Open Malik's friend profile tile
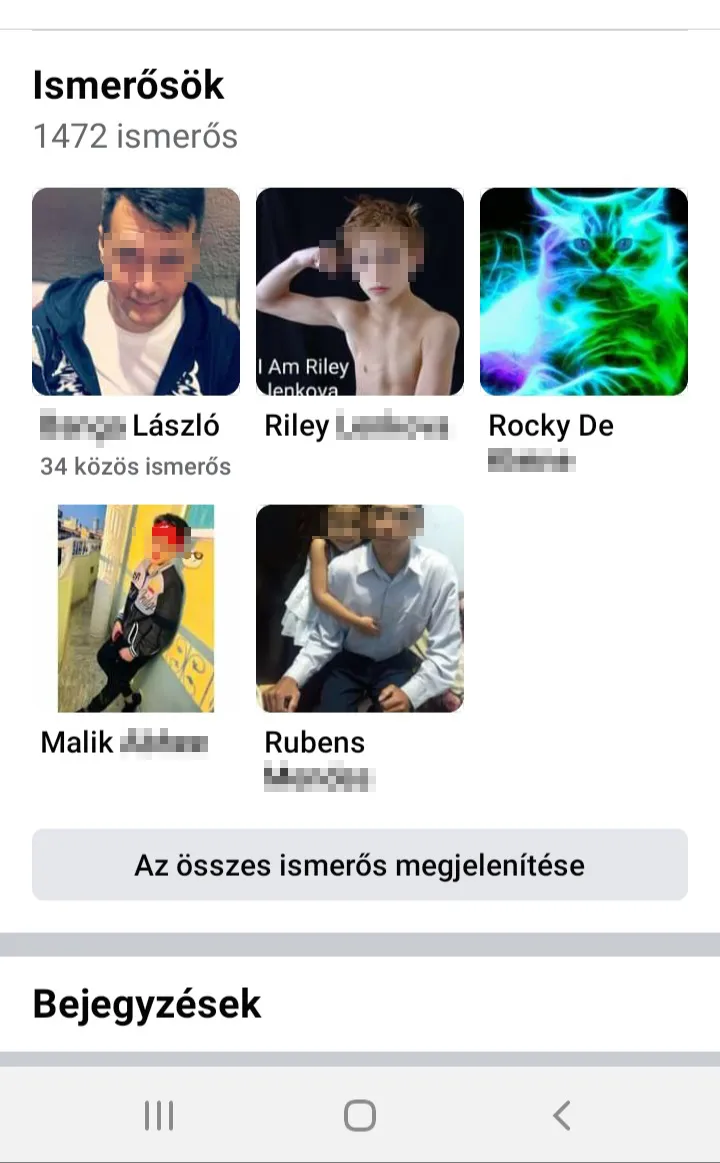The width and height of the screenshot is (720, 1163). [x=136, y=608]
